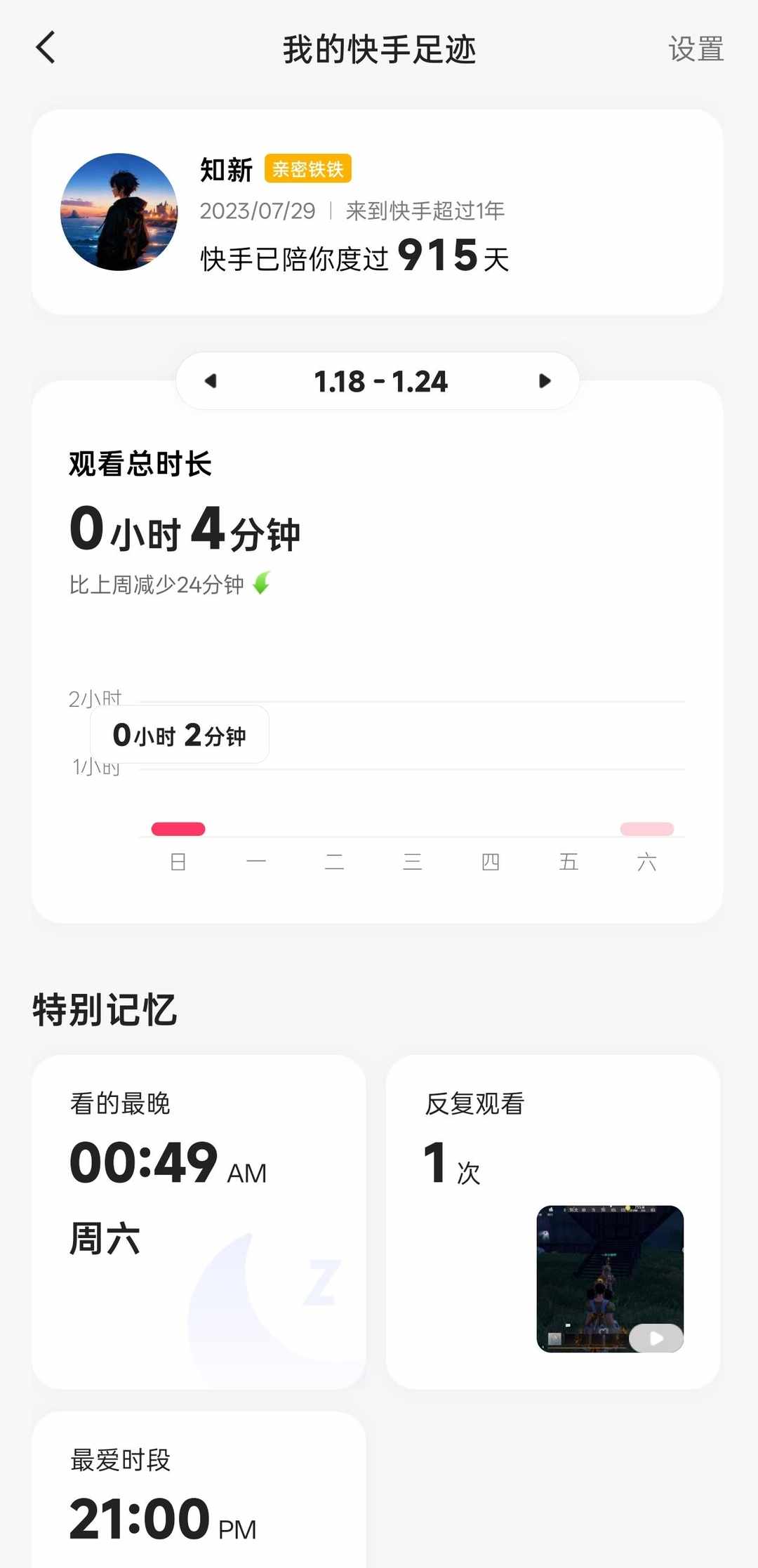Click the green decrease arrow indicator
Image resolution: width=758 pixels, height=1568 pixels.
tap(260, 584)
